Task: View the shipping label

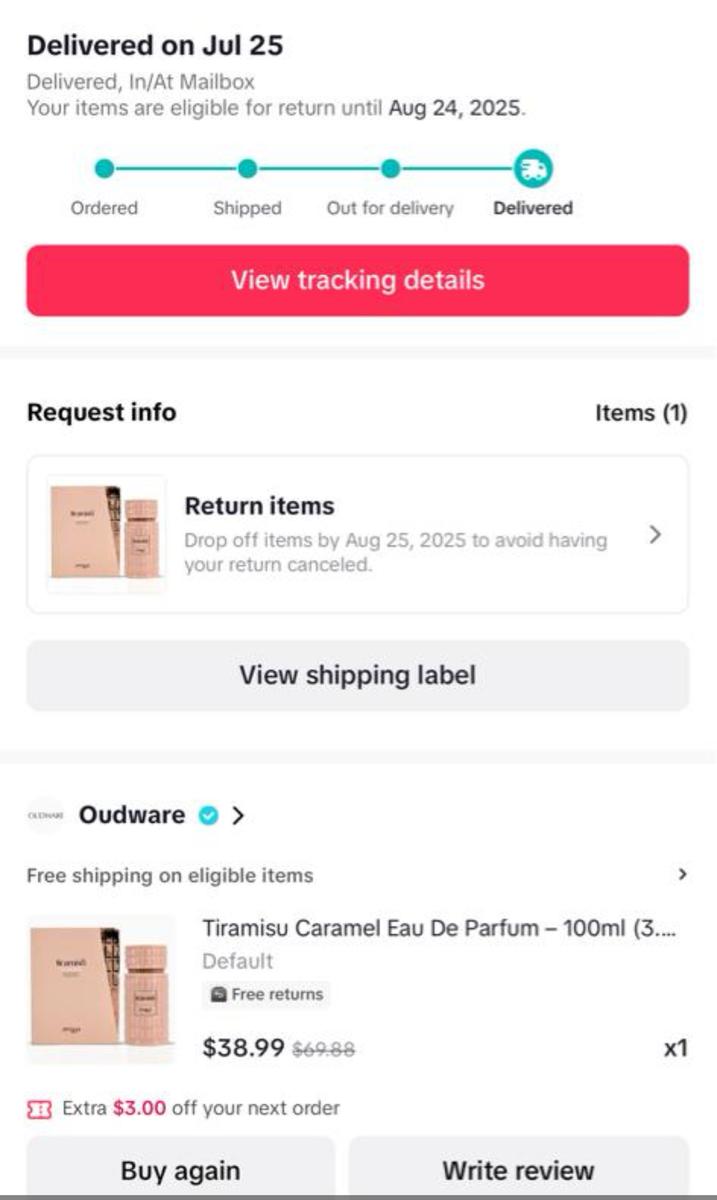Action: click(357, 675)
